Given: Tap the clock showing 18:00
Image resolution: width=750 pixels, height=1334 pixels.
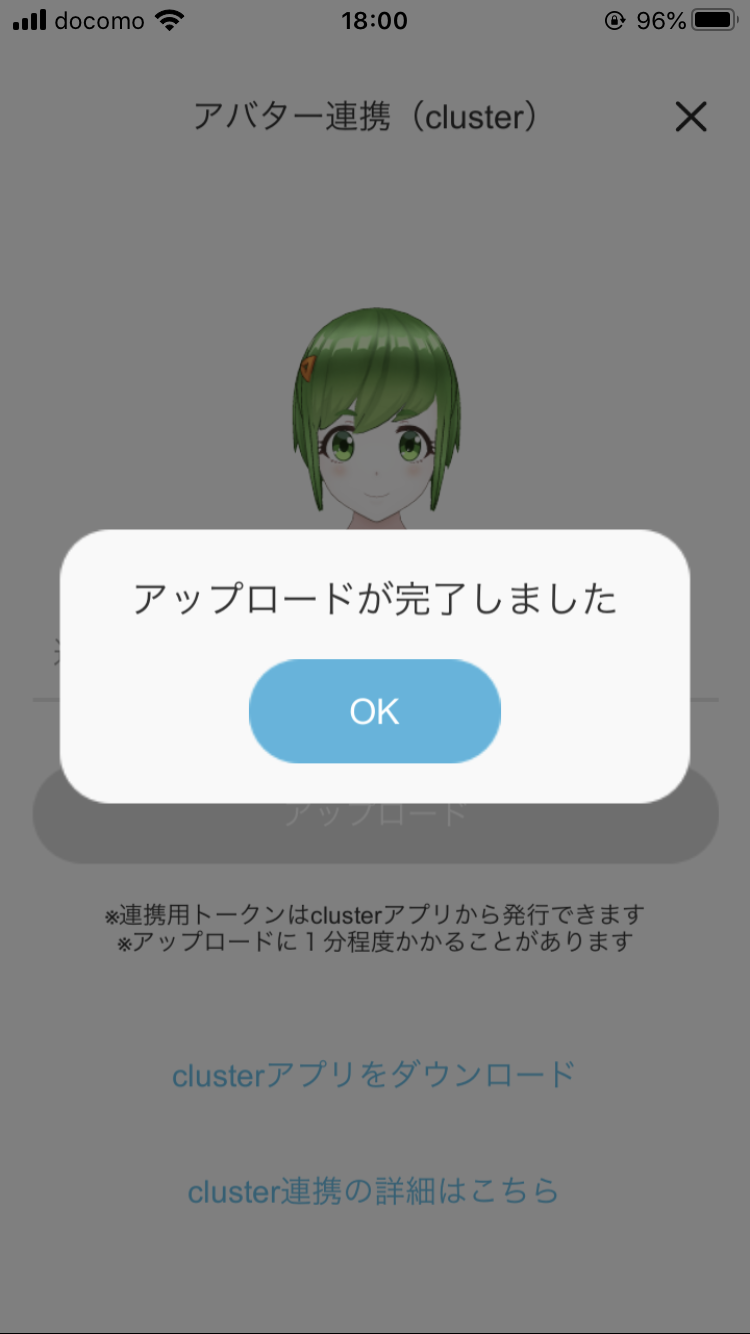Looking at the screenshot, I should [x=375, y=20].
